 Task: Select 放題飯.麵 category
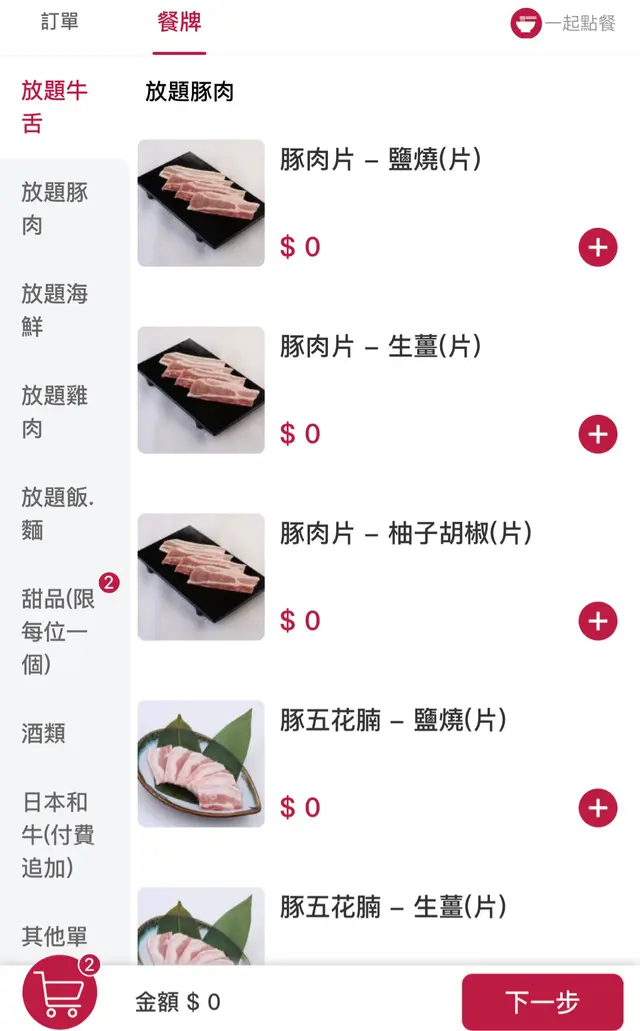[x=55, y=513]
